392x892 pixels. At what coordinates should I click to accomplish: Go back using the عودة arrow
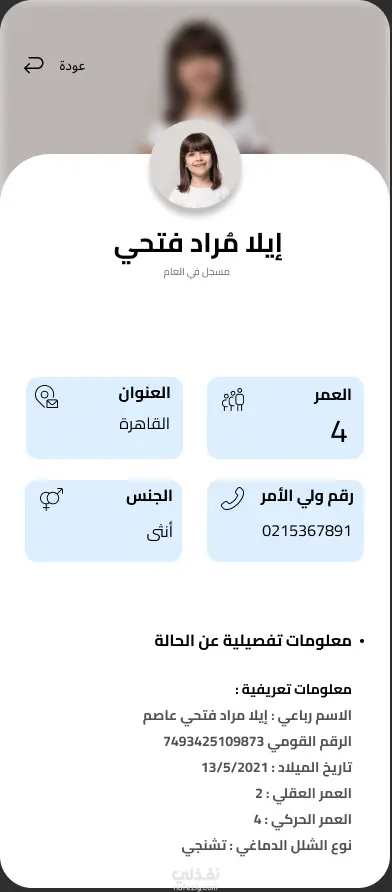34,65
